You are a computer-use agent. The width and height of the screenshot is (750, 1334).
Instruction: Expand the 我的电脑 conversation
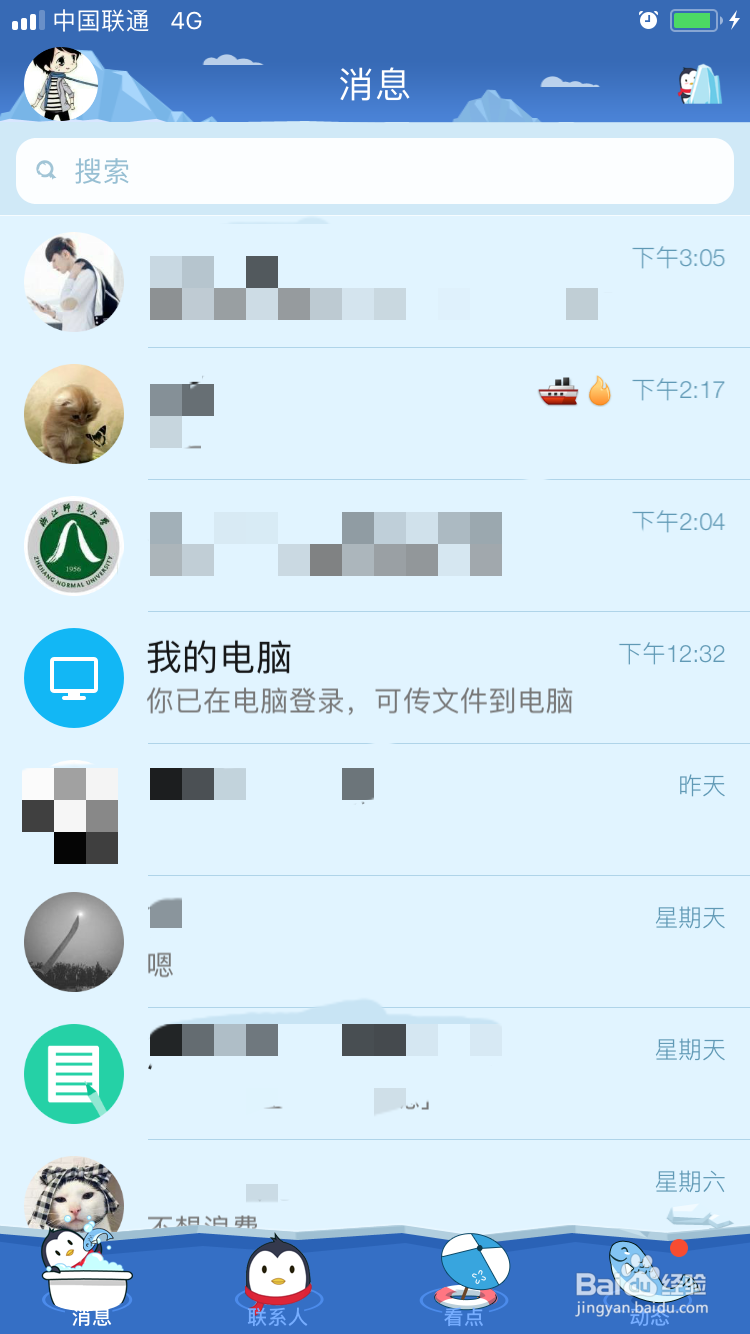click(x=400, y=677)
